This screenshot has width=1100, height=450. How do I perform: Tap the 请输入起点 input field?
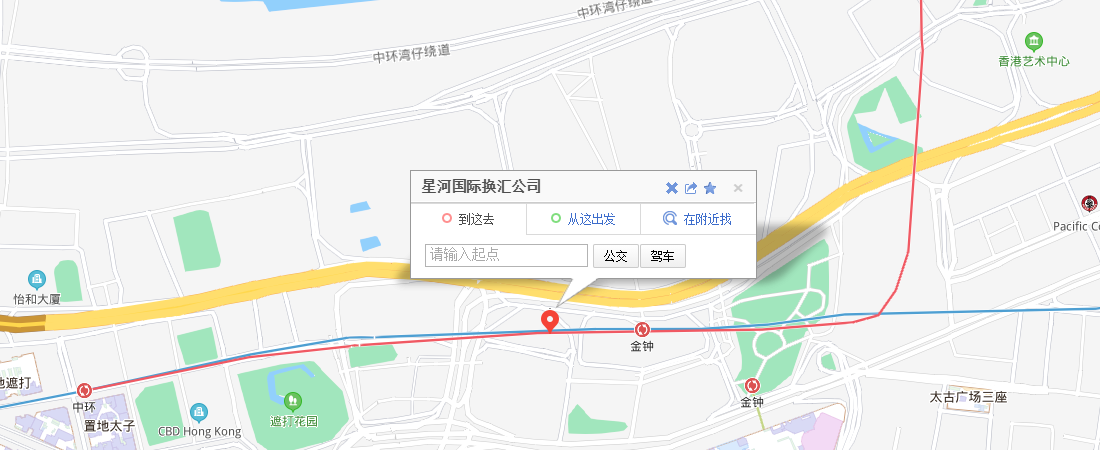pyautogui.click(x=506, y=255)
